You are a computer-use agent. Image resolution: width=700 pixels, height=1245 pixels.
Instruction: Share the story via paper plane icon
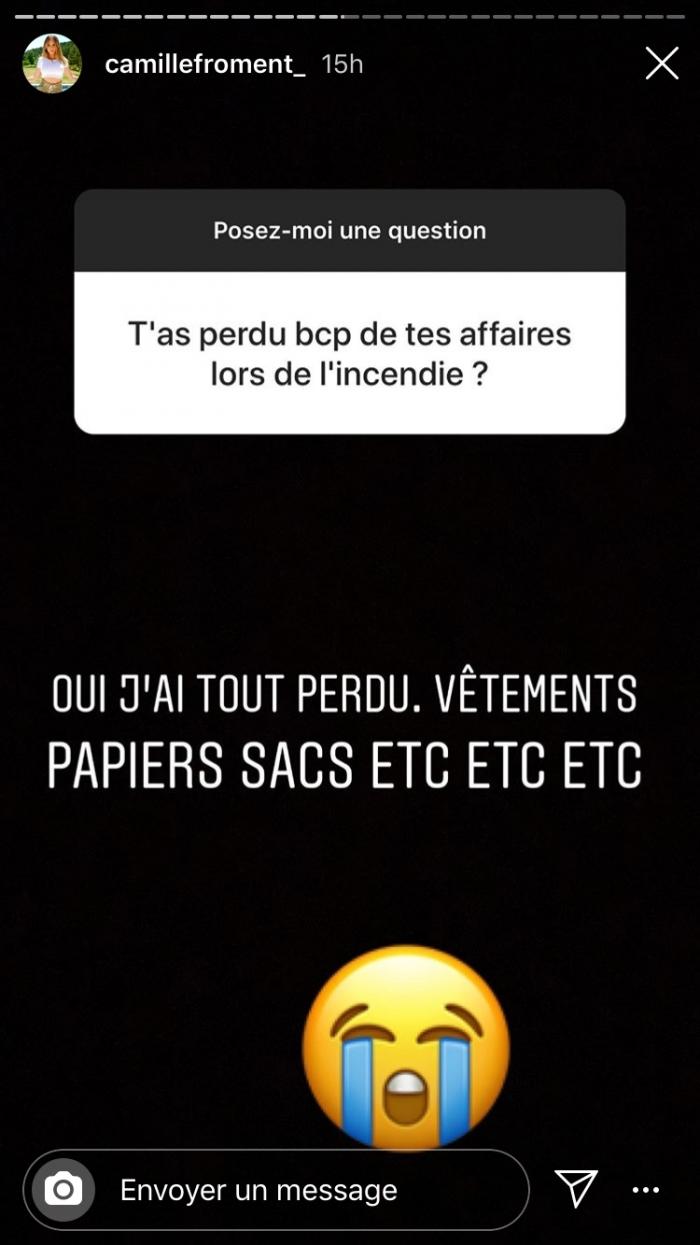point(576,1188)
